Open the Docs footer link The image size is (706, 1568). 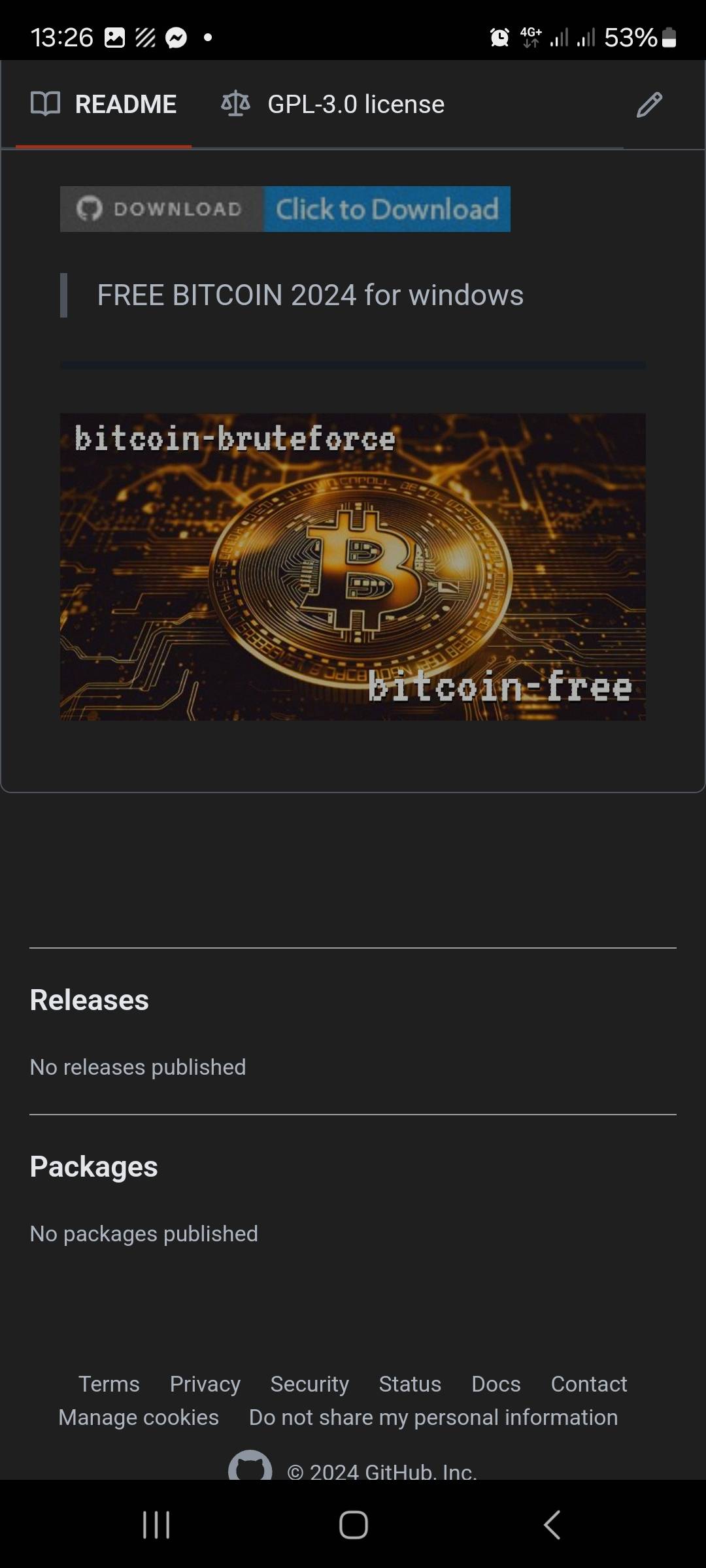coord(496,1384)
